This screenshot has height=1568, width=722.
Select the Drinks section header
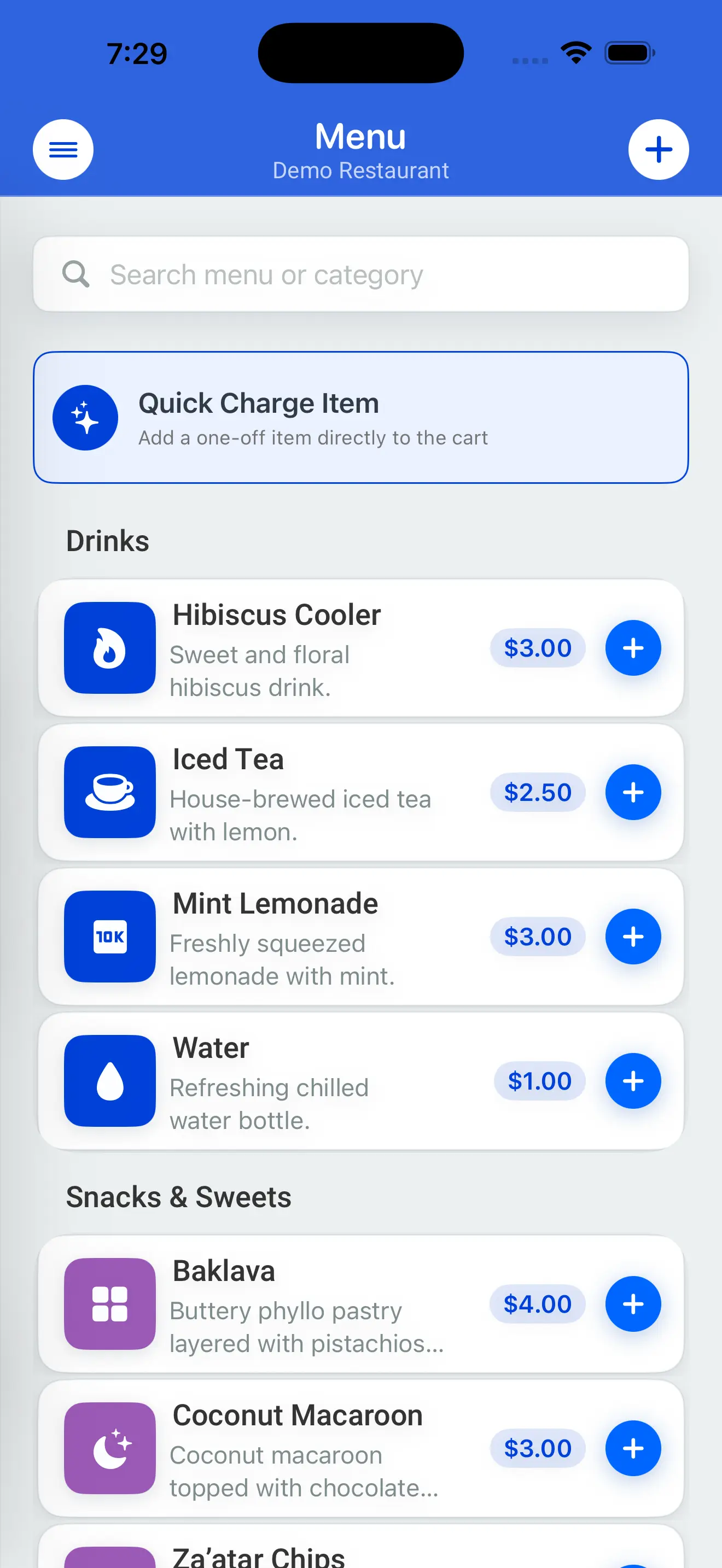point(108,540)
